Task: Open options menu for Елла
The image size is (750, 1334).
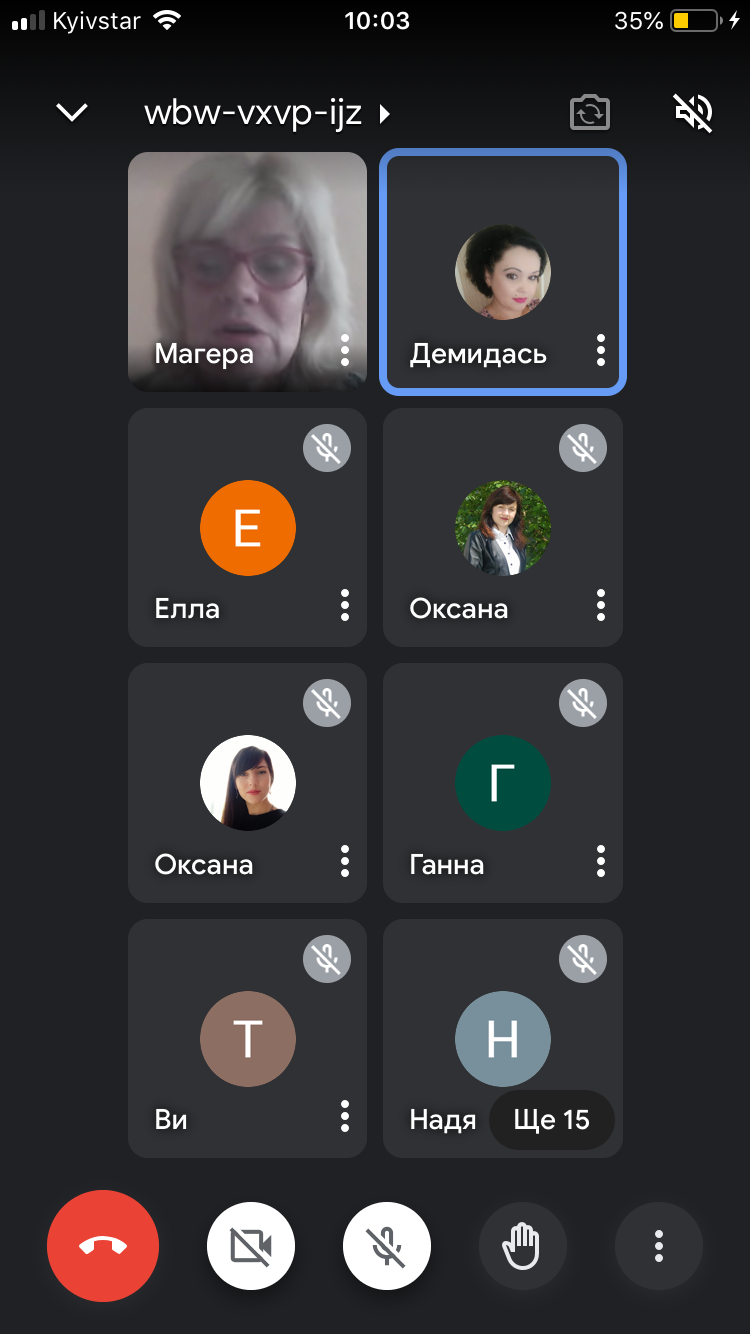Action: click(345, 605)
